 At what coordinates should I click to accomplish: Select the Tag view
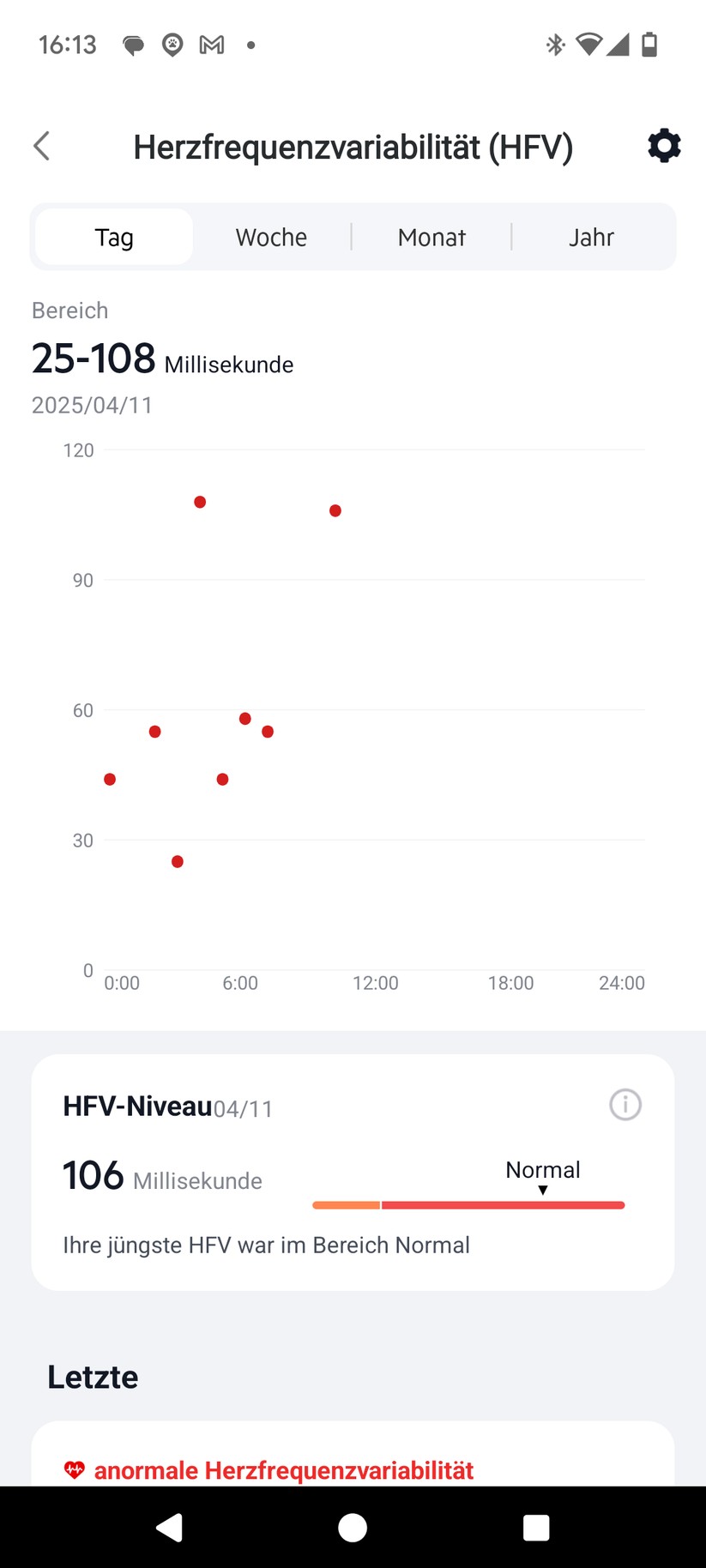coord(114,238)
